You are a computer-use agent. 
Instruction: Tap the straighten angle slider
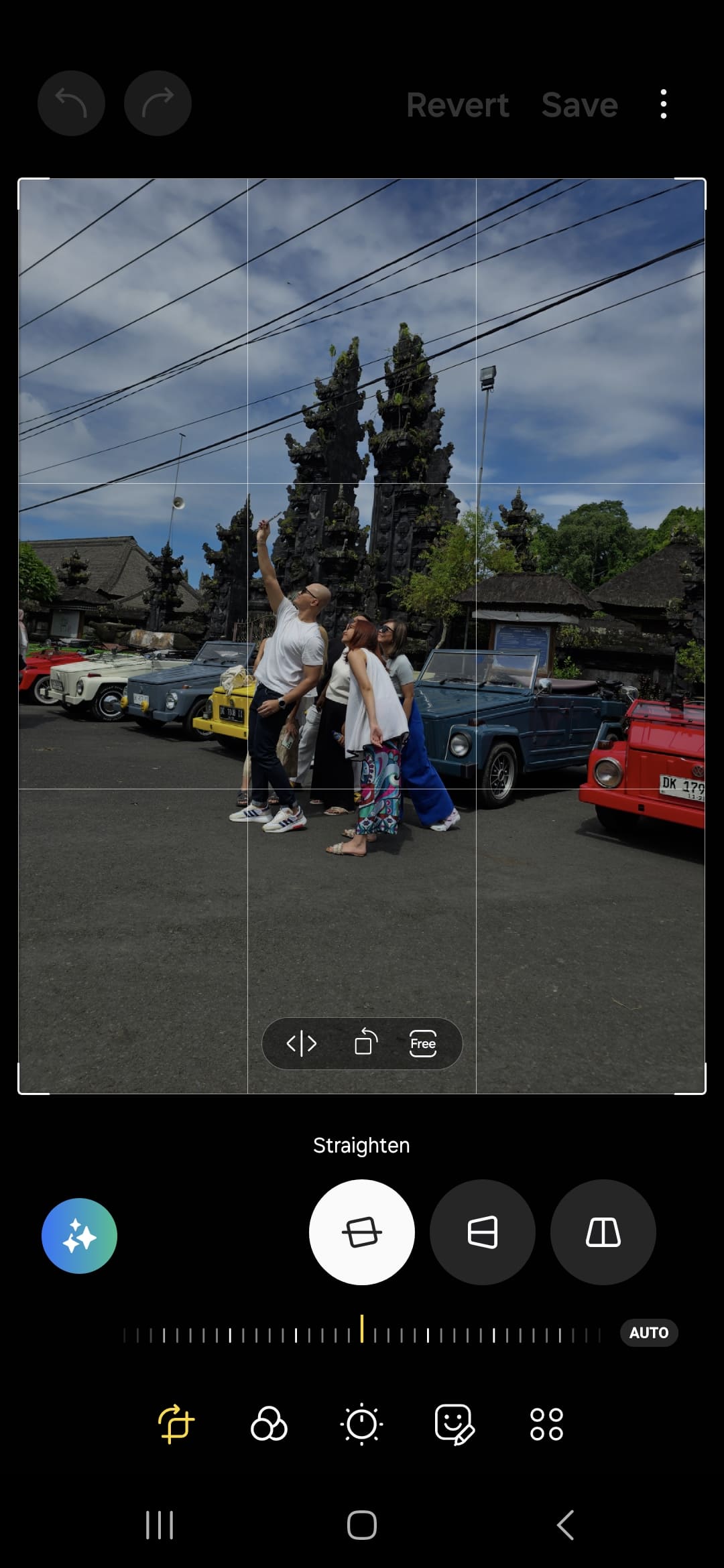pos(362,1332)
